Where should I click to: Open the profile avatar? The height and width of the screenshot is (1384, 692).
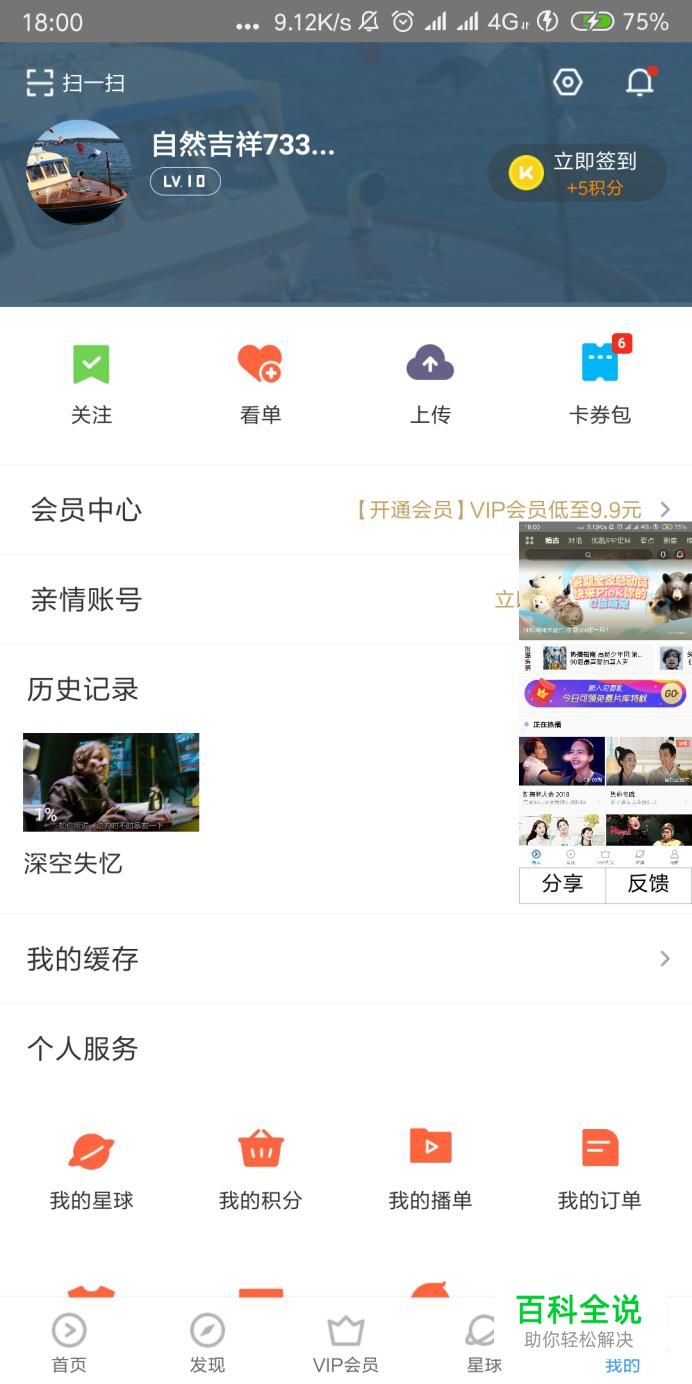tap(78, 172)
